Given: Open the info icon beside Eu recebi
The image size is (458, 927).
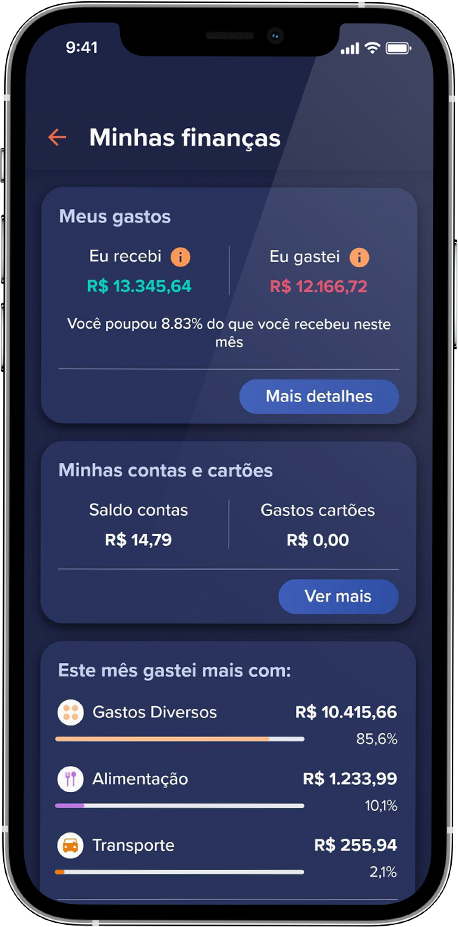Looking at the screenshot, I should pos(180,257).
